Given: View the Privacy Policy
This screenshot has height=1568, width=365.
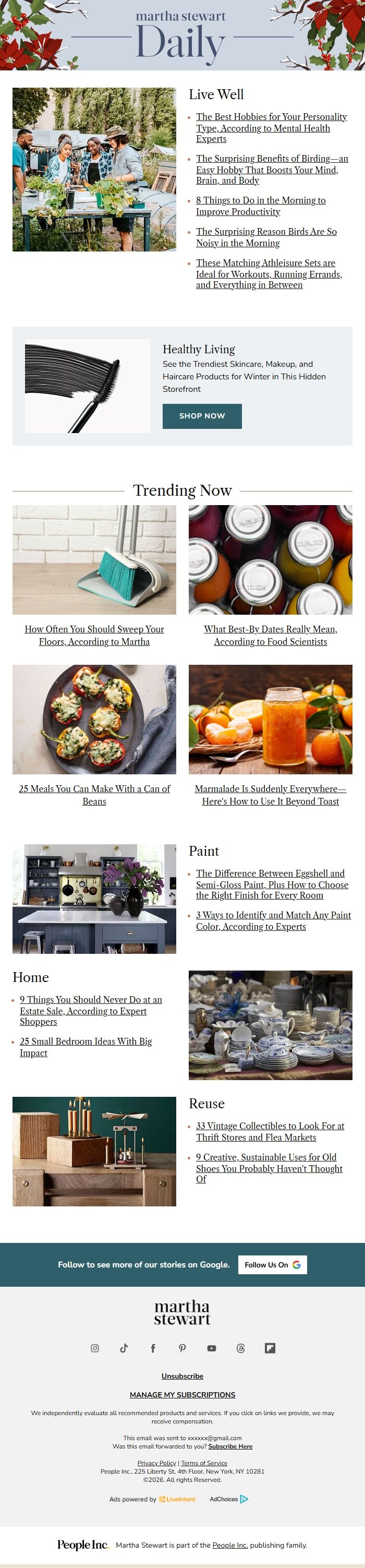Looking at the screenshot, I should pos(156,1463).
